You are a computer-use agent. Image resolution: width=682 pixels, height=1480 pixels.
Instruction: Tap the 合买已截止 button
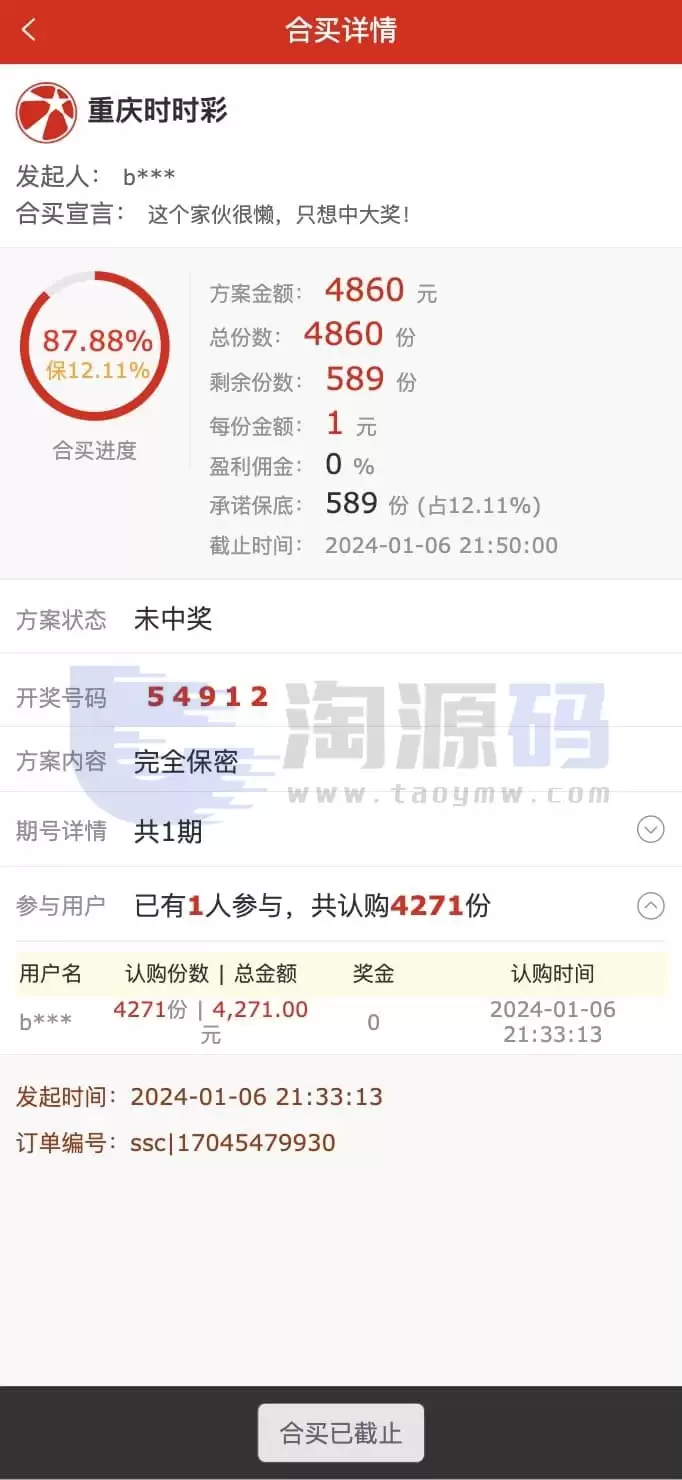click(341, 1433)
